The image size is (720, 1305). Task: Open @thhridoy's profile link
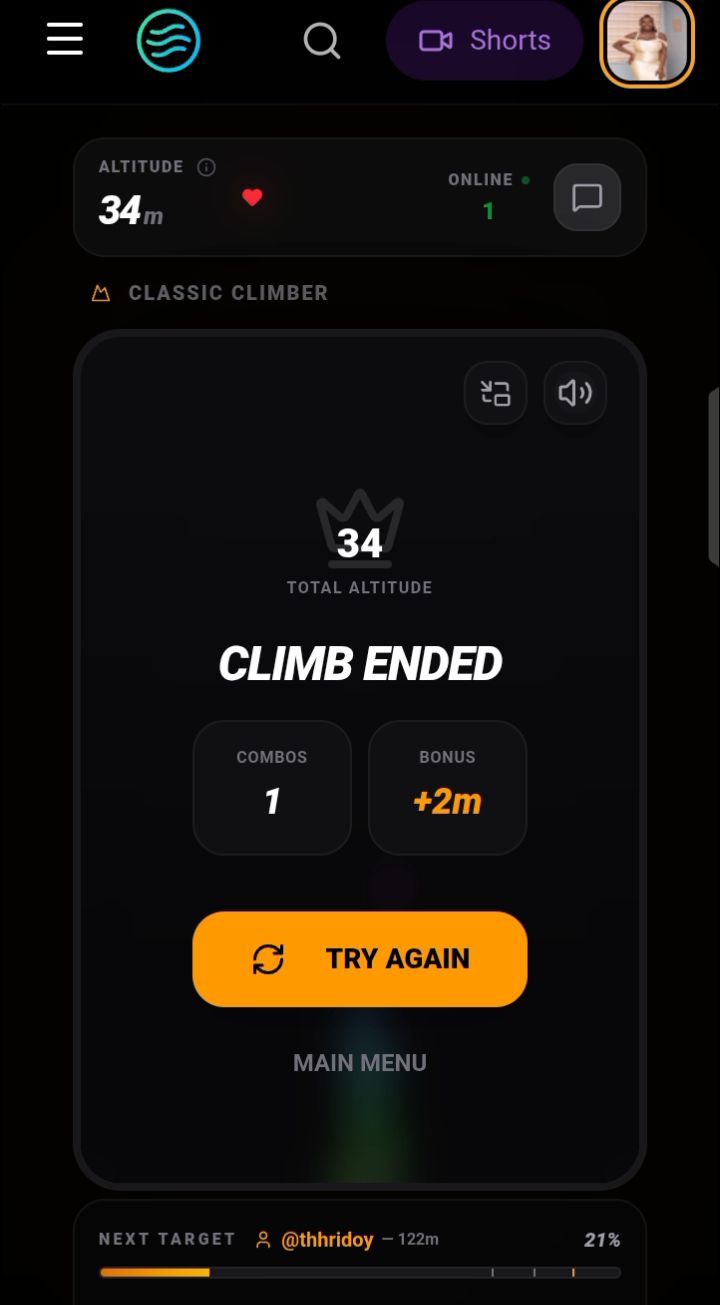coord(326,1240)
